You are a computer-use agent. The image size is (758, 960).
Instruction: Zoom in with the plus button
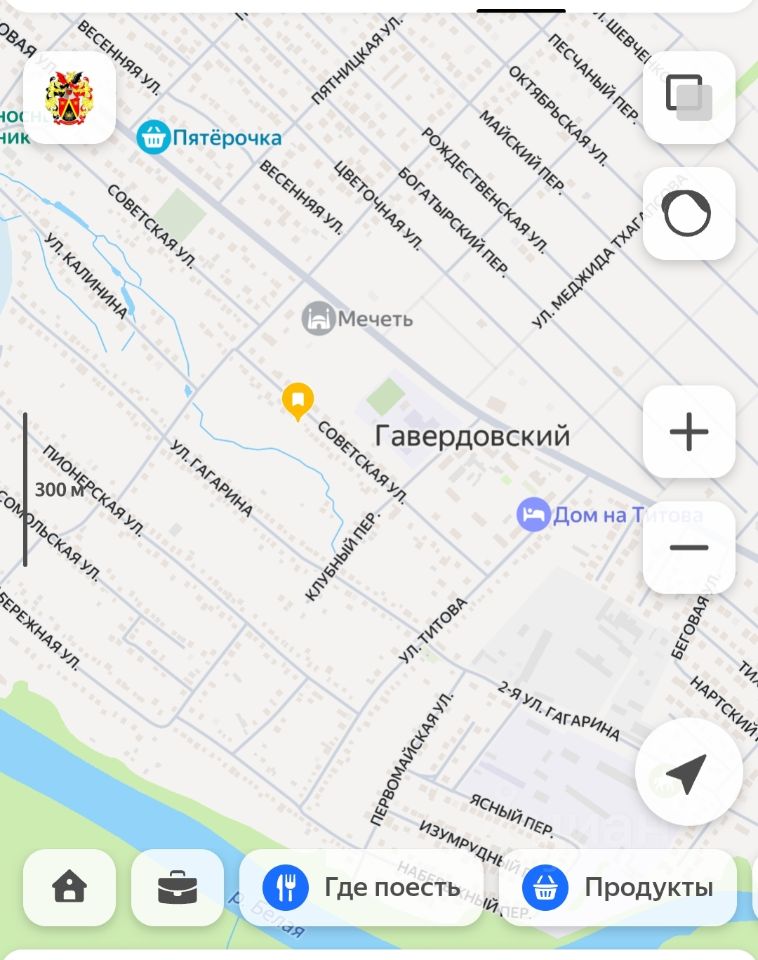689,432
